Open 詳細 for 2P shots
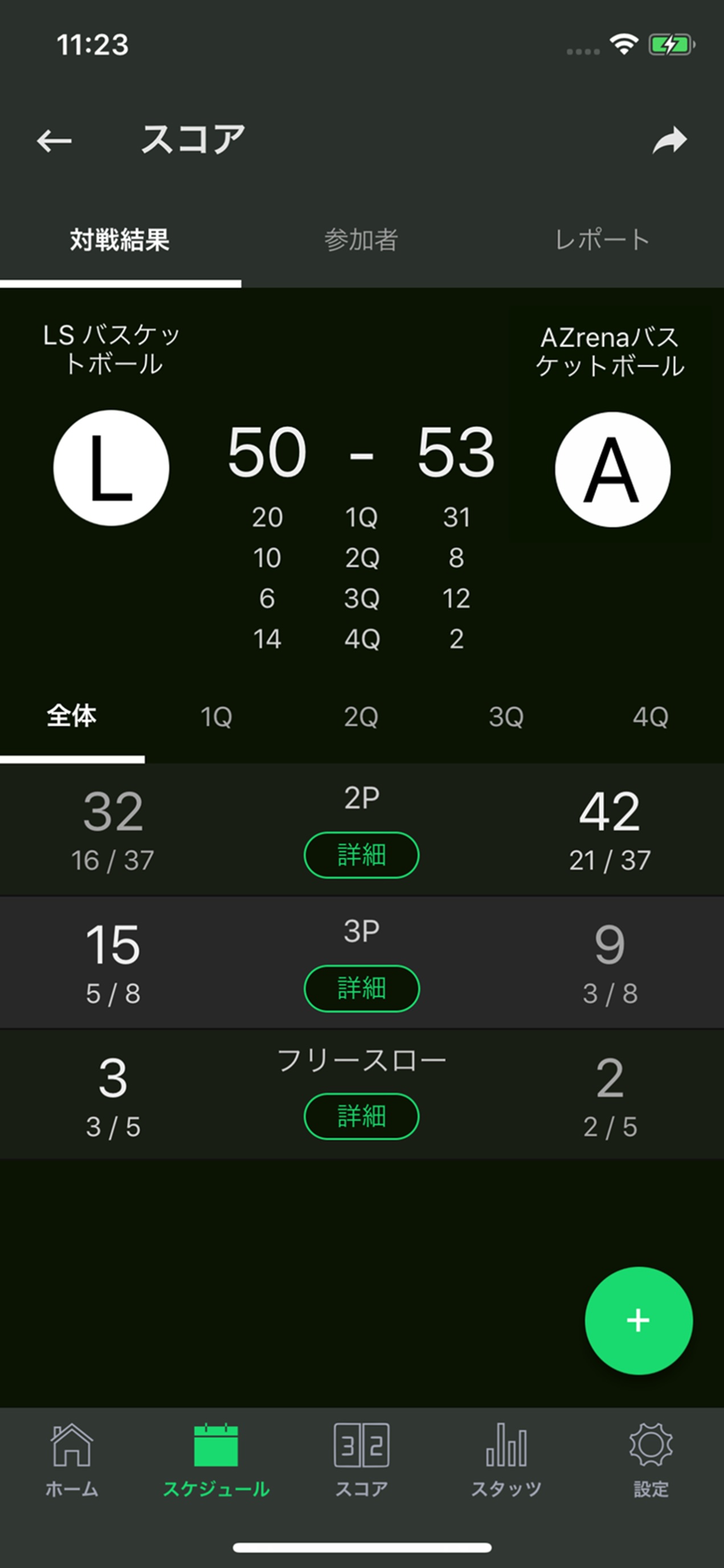 tap(361, 854)
